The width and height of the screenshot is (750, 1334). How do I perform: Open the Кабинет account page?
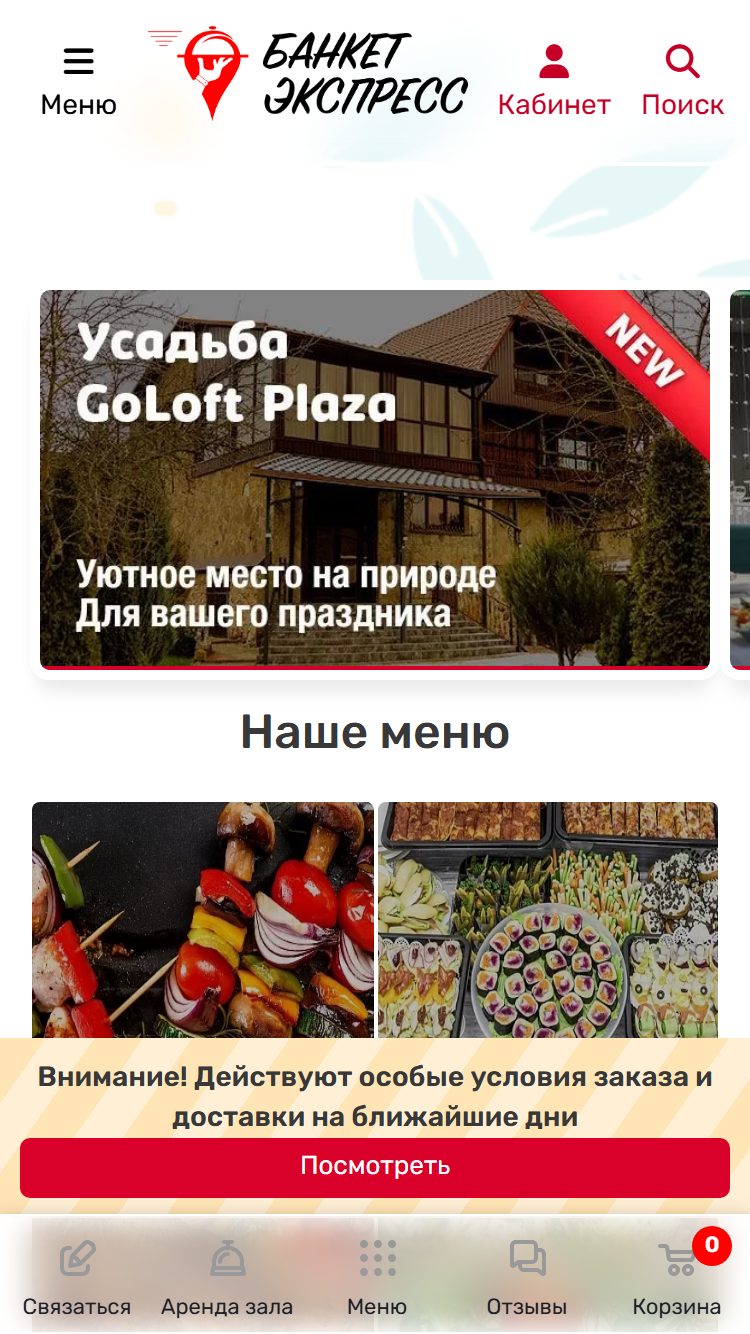(x=554, y=80)
